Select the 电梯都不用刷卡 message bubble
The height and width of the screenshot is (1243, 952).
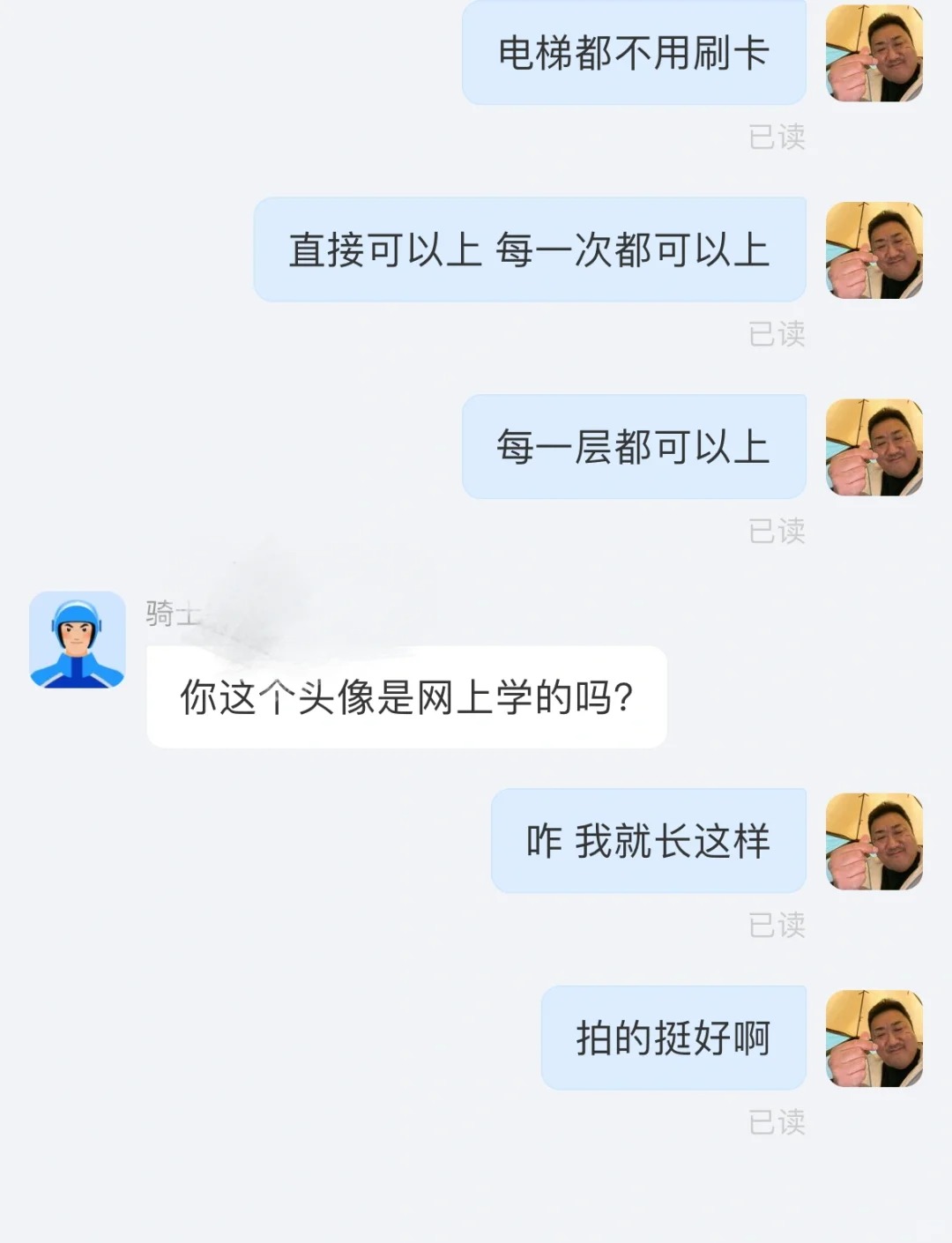pyautogui.click(x=633, y=55)
